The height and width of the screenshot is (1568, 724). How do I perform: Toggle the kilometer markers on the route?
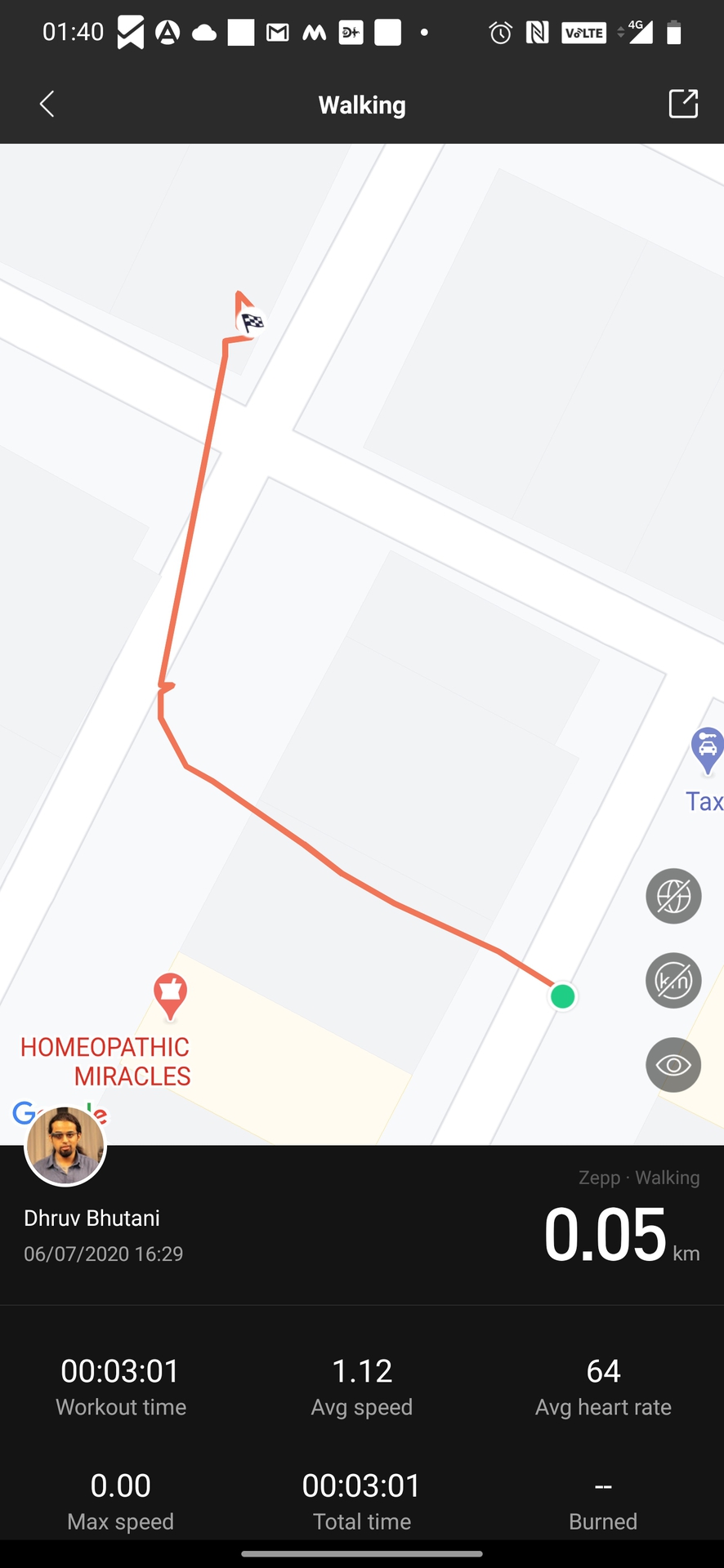pos(673,981)
